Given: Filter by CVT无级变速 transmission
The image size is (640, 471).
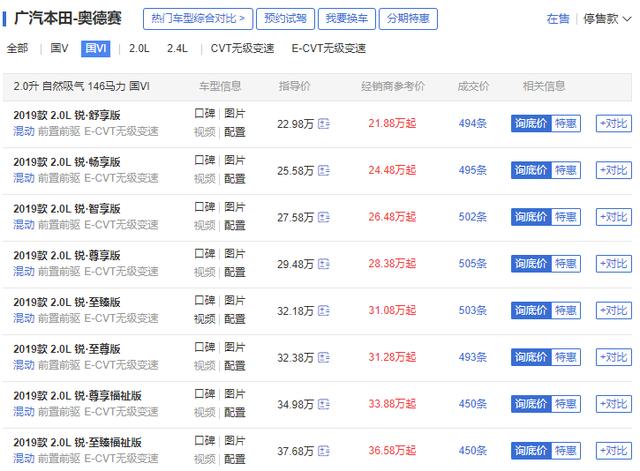Looking at the screenshot, I should (x=242, y=48).
